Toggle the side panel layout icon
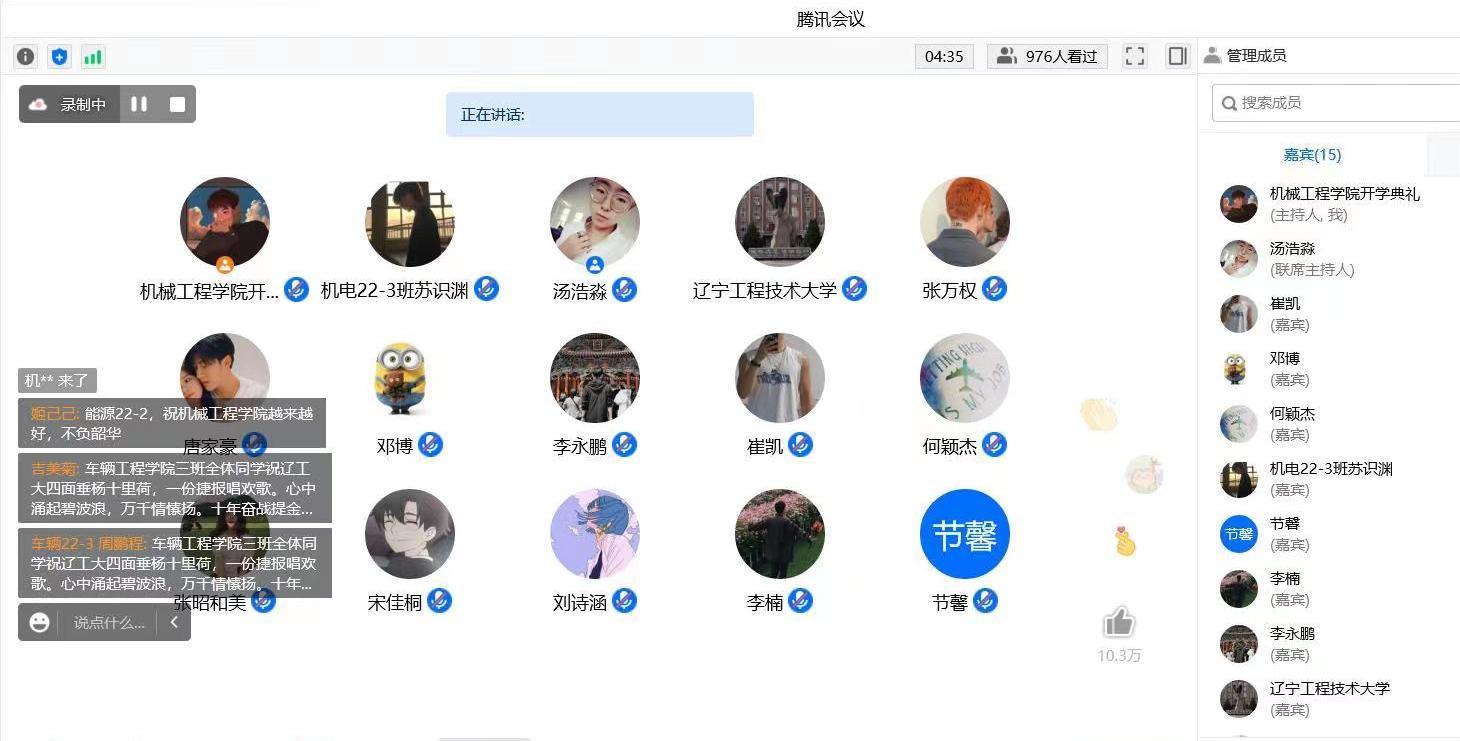The width and height of the screenshot is (1460, 741). [x=1177, y=56]
